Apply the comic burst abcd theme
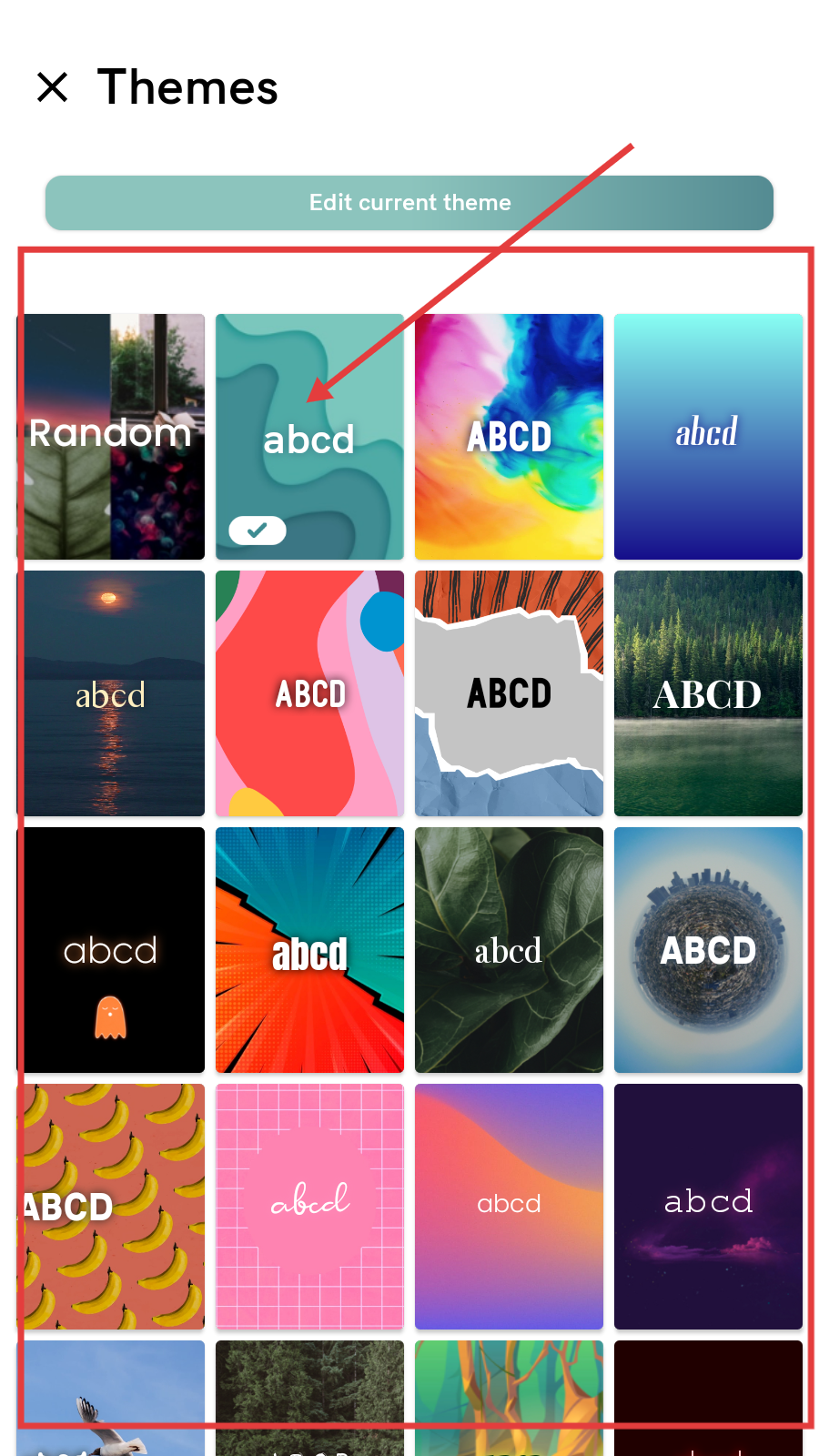This screenshot has width=819, height=1456. pos(309,950)
